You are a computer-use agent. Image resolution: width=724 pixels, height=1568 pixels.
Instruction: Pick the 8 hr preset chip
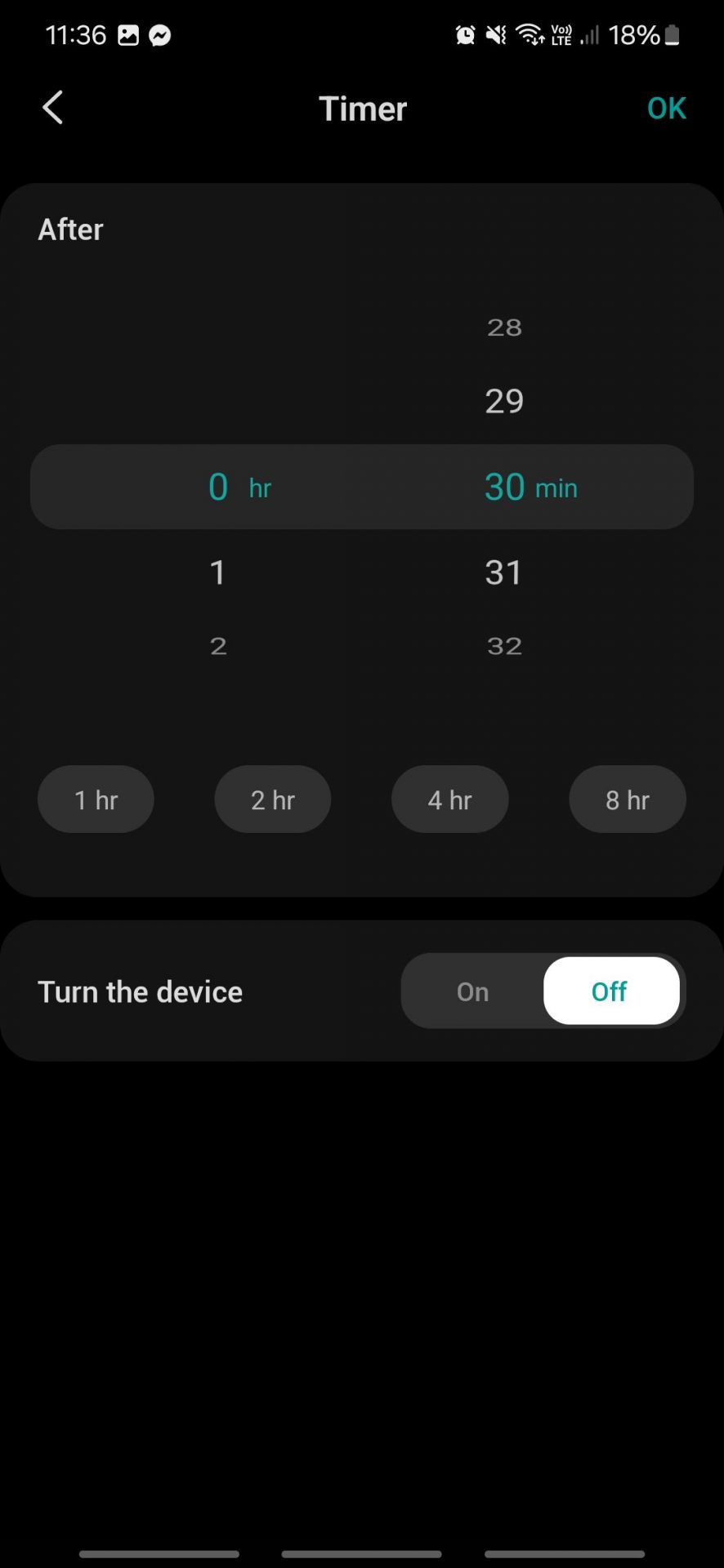(x=628, y=800)
